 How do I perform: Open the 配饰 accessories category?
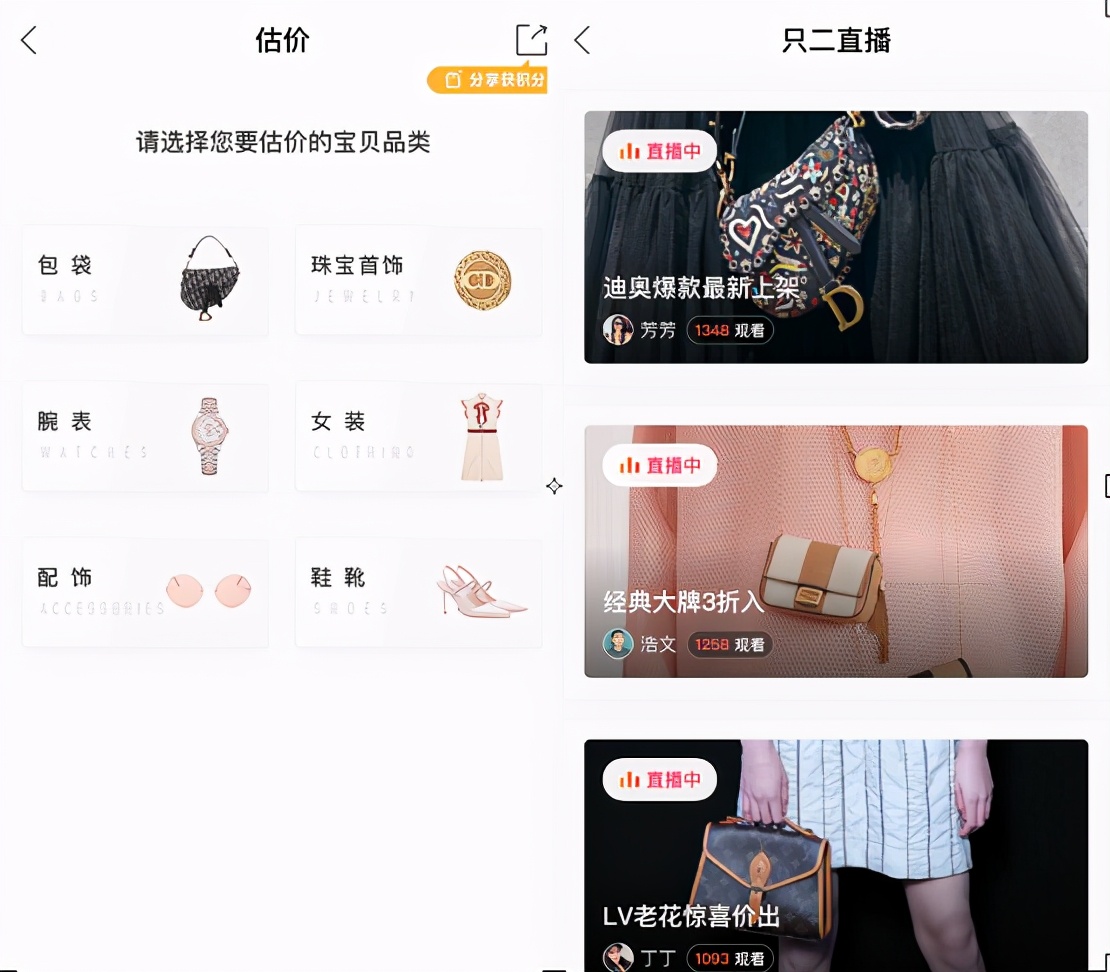(145, 593)
